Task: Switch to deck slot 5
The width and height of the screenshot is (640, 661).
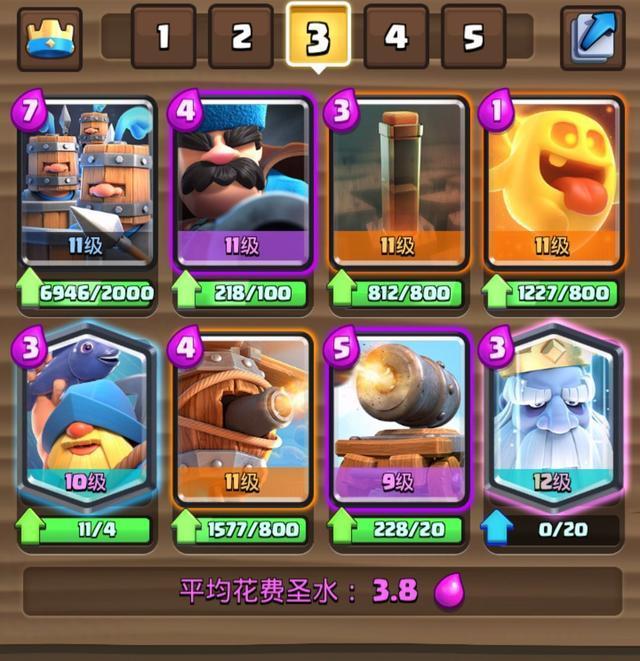Action: click(473, 38)
